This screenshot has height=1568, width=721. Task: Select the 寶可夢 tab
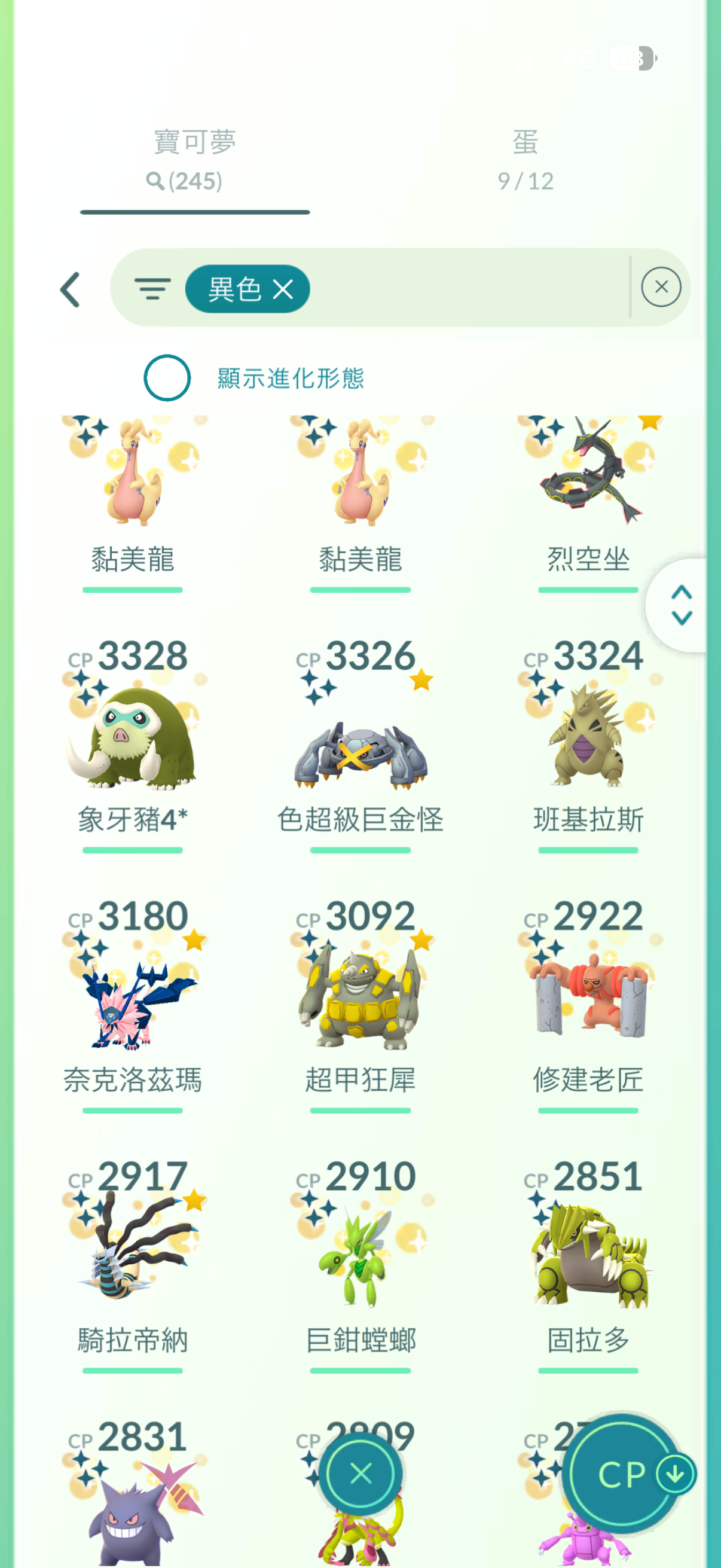pyautogui.click(x=194, y=160)
